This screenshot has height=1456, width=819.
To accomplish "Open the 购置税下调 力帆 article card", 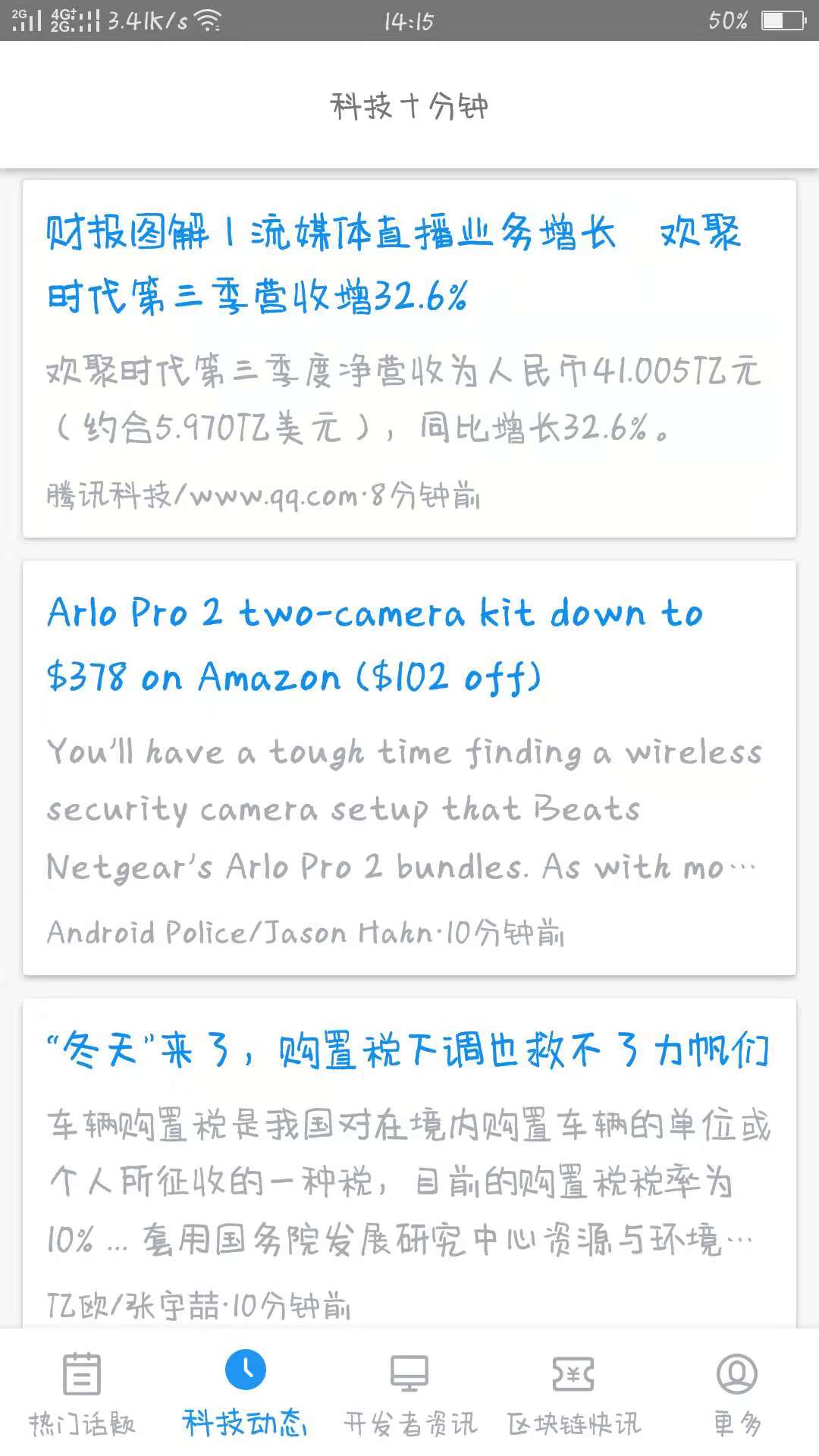I will pyautogui.click(x=409, y=1163).
